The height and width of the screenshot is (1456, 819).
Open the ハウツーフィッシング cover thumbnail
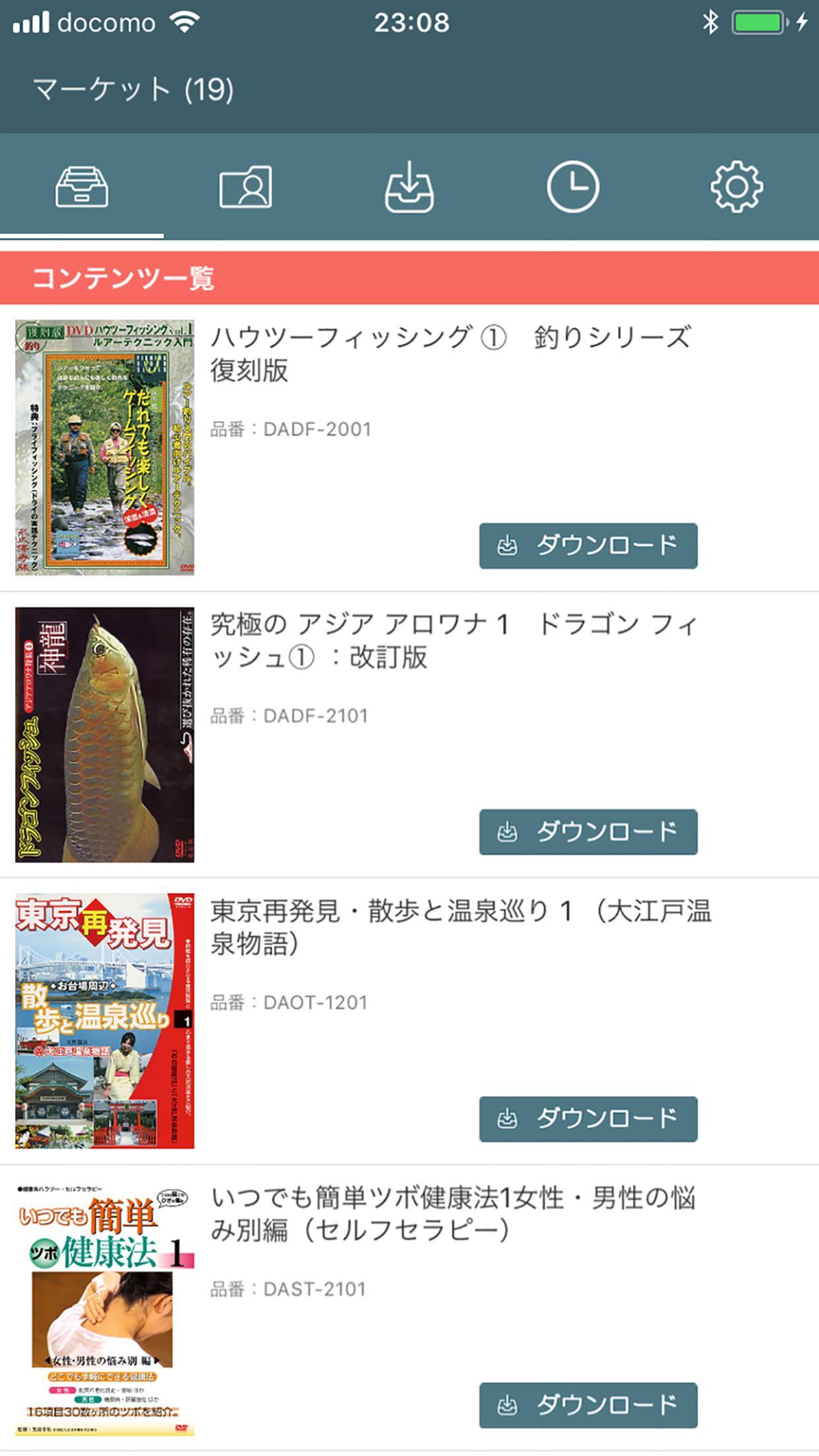pyautogui.click(x=105, y=448)
